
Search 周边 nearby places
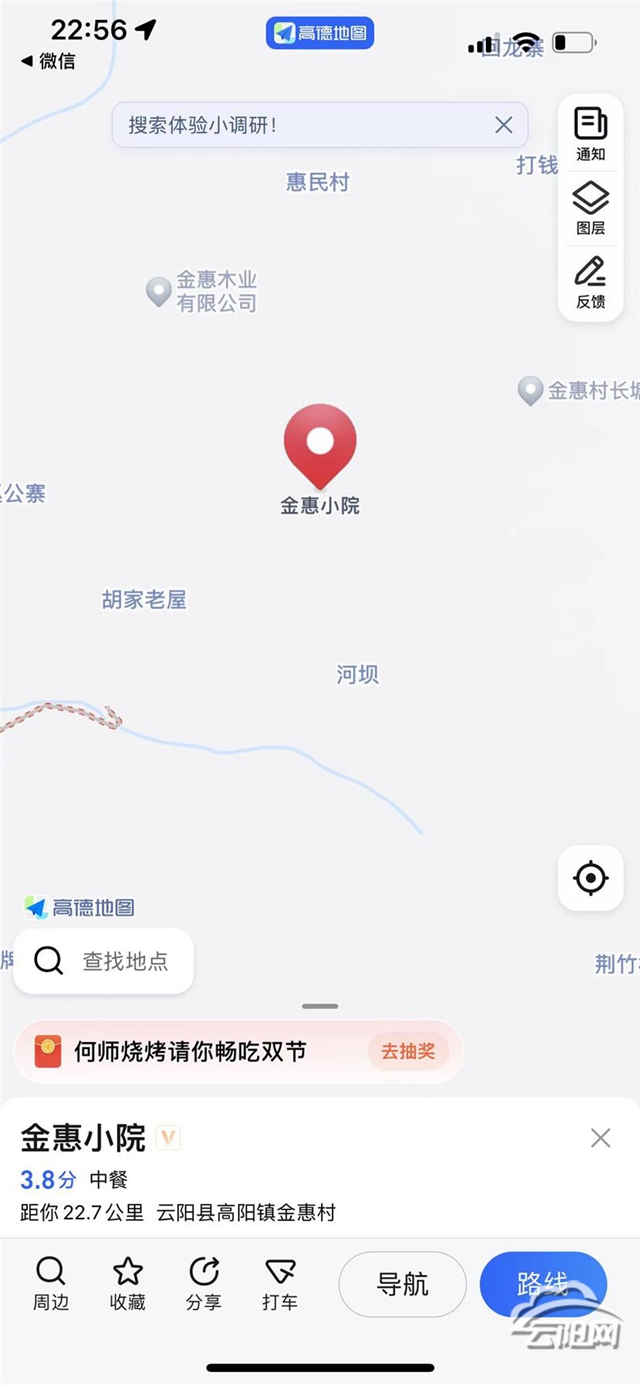(x=51, y=1284)
